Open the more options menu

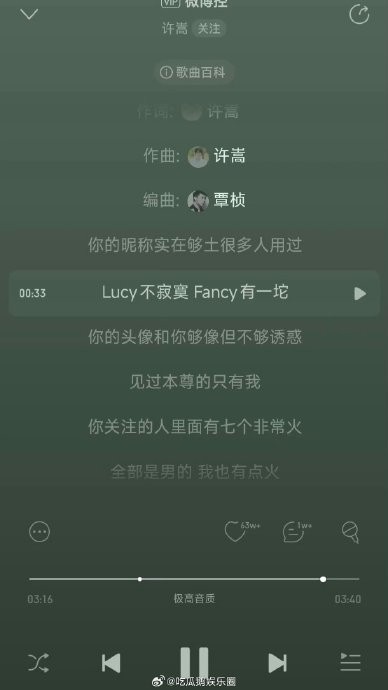click(x=40, y=532)
